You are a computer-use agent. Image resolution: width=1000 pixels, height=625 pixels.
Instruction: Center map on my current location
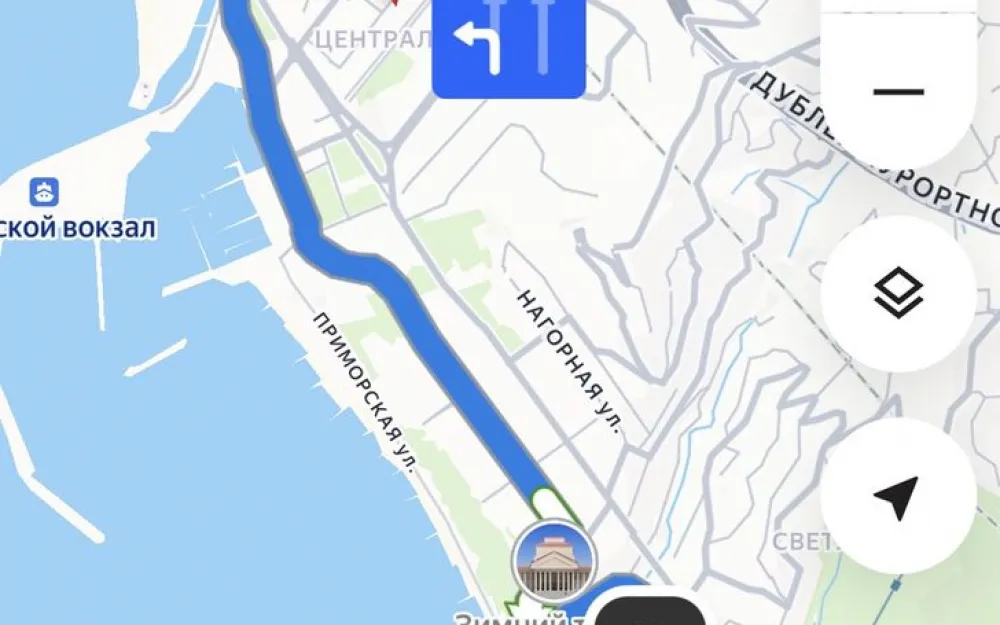897,496
